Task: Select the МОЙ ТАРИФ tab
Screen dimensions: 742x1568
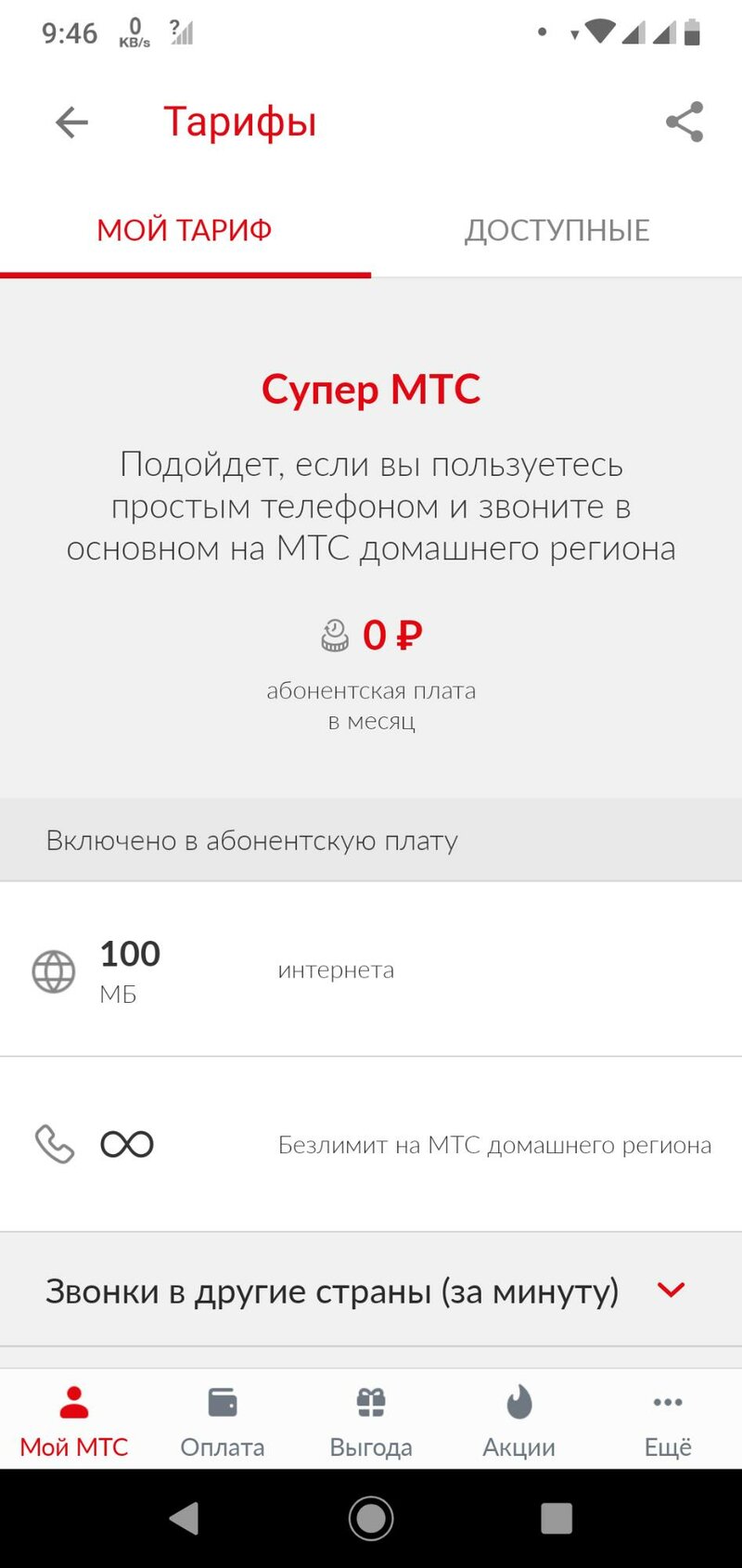Action: (x=185, y=230)
